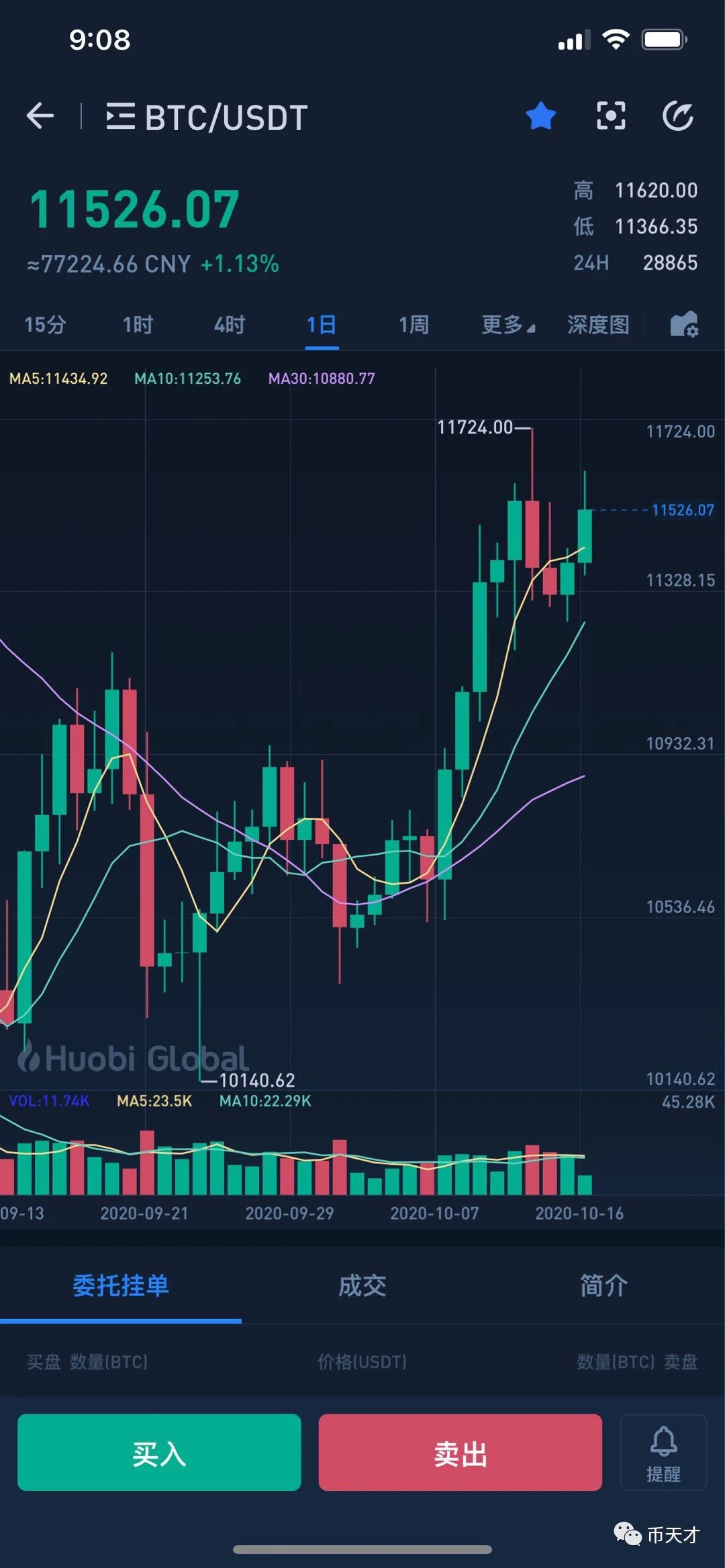The image size is (725, 1568).
Task: Tap the refresh chart icon
Action: [678, 116]
